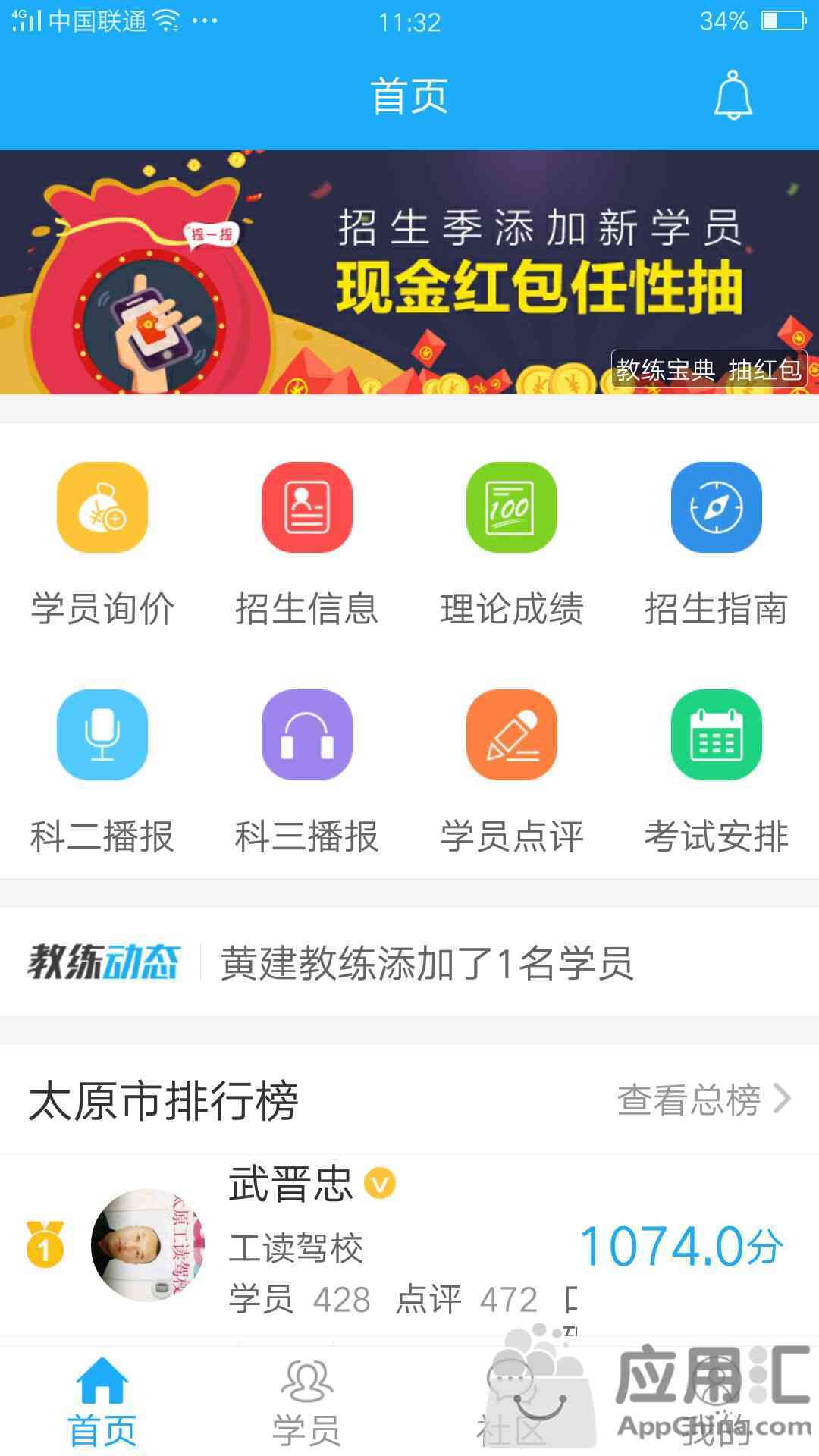Viewport: 819px width, 1456px height.
Task: Select the 首页 home tab
Action: pos(102,1403)
